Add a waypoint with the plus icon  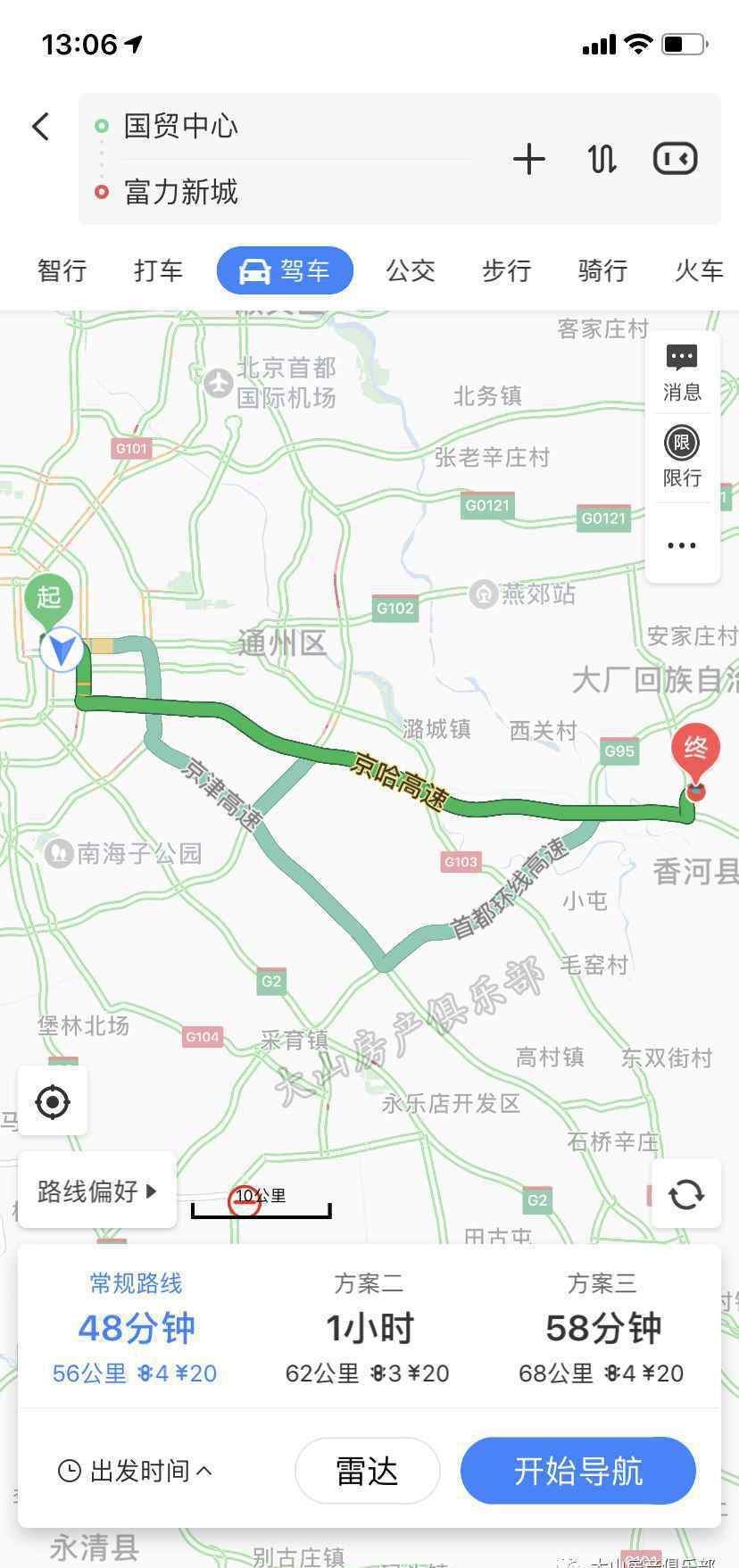tap(529, 160)
